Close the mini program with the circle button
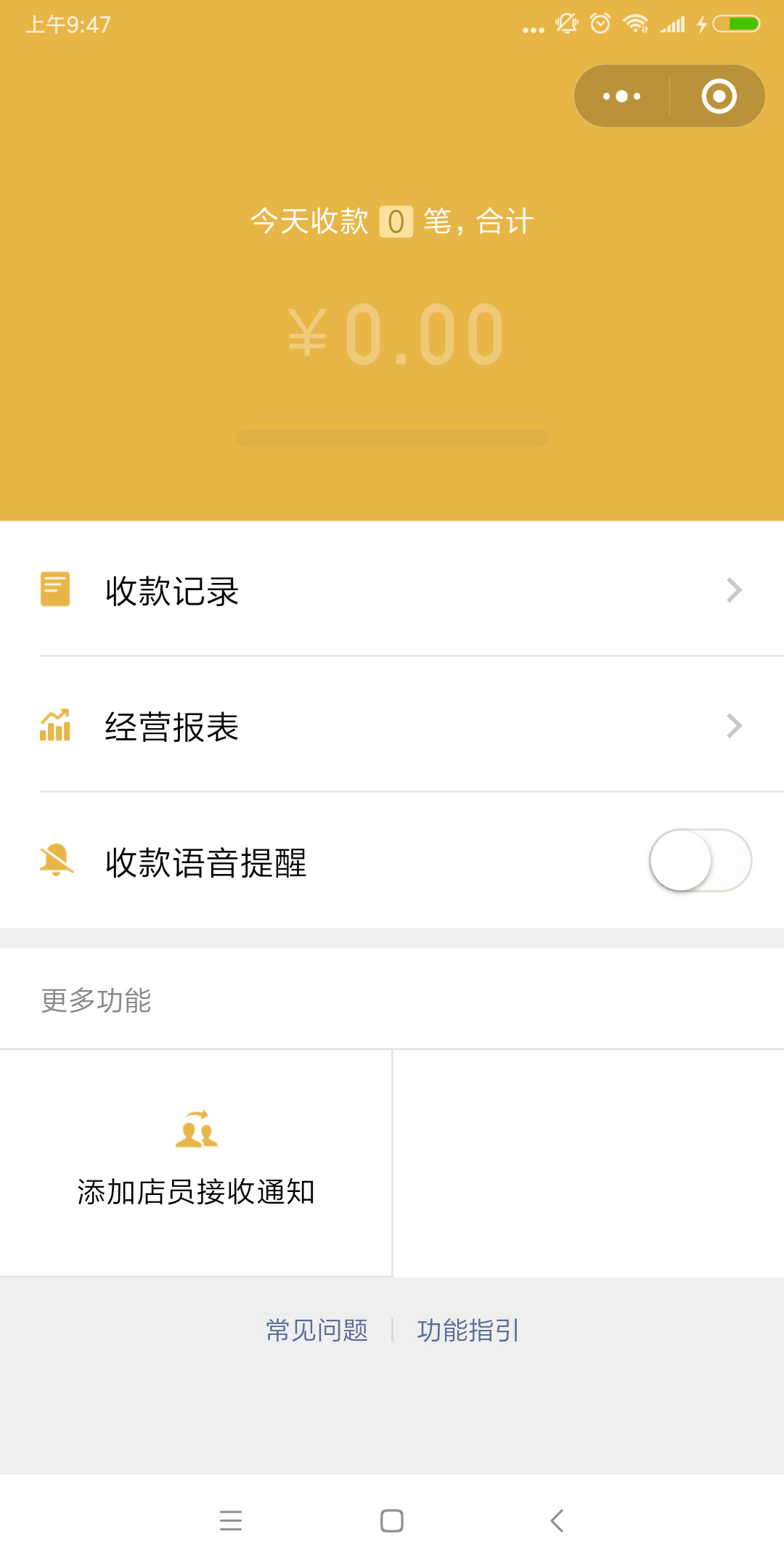This screenshot has width=784, height=1568. [719, 97]
